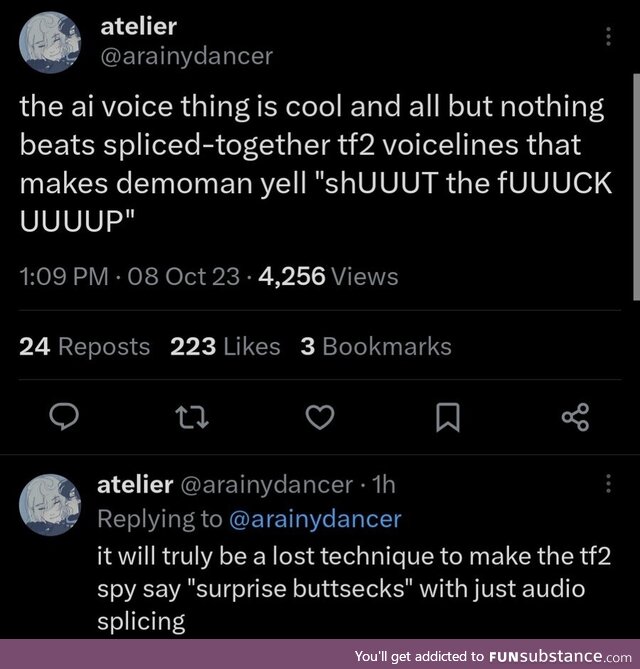Repost the main atelier tweet

click(191, 416)
